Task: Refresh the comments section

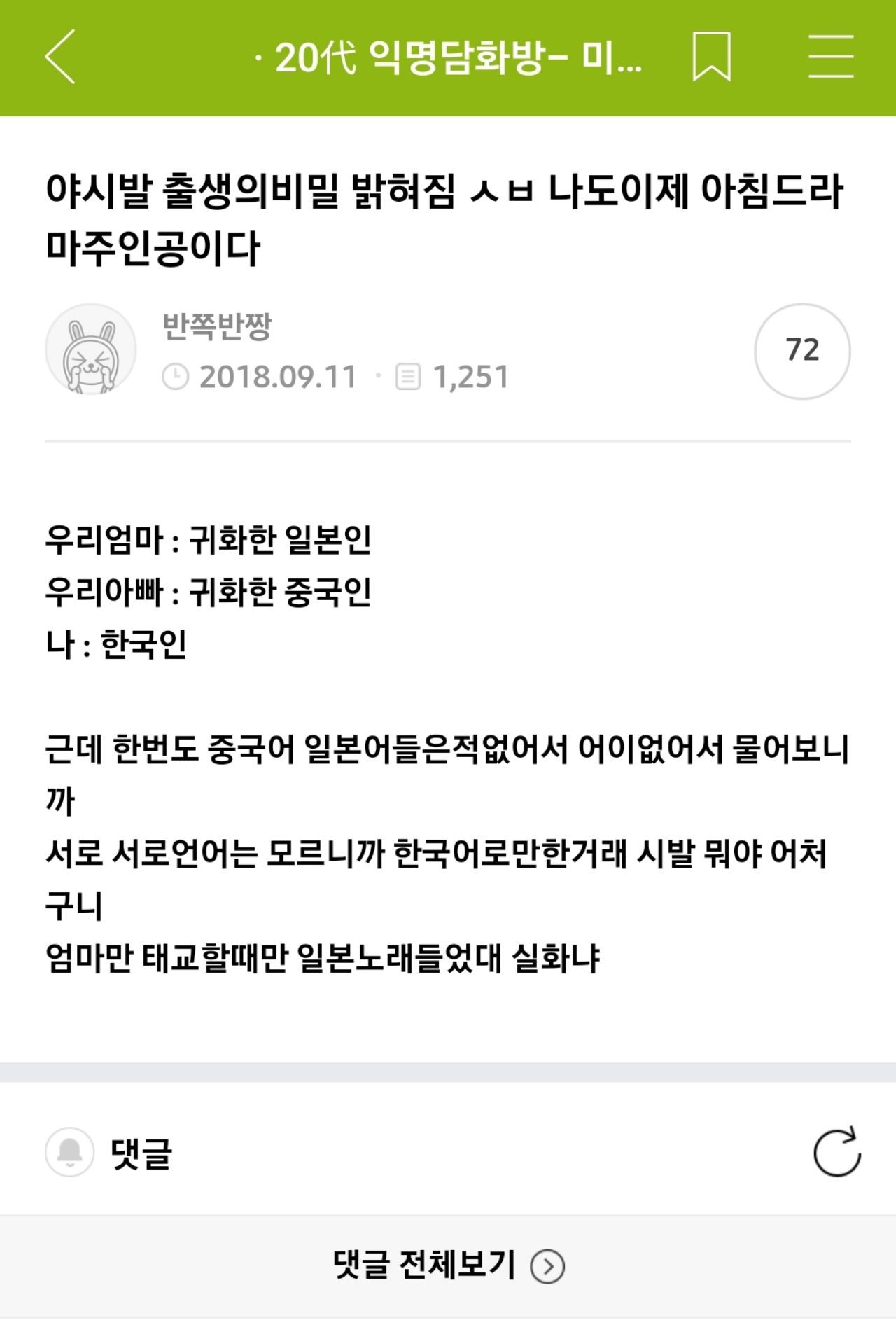Action: [837, 1152]
